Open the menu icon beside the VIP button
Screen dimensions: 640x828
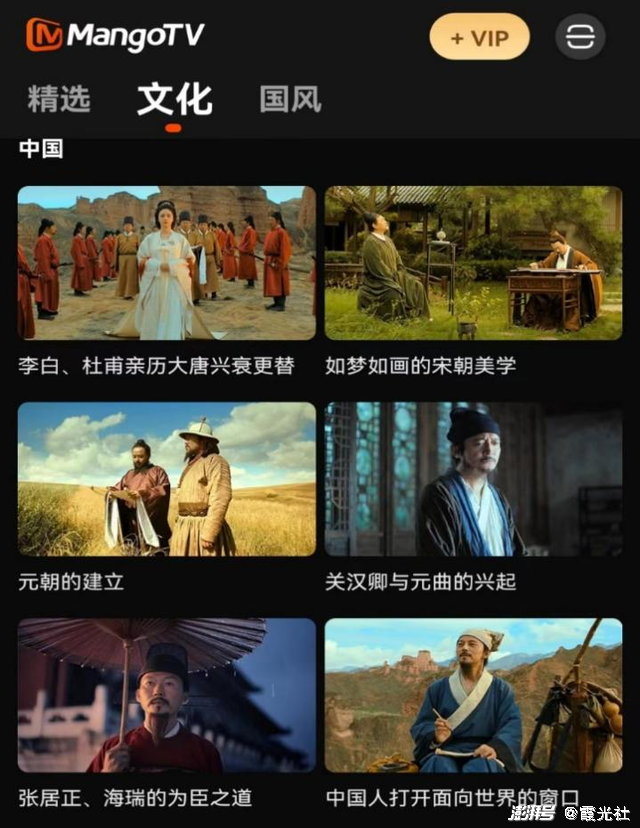click(x=580, y=38)
